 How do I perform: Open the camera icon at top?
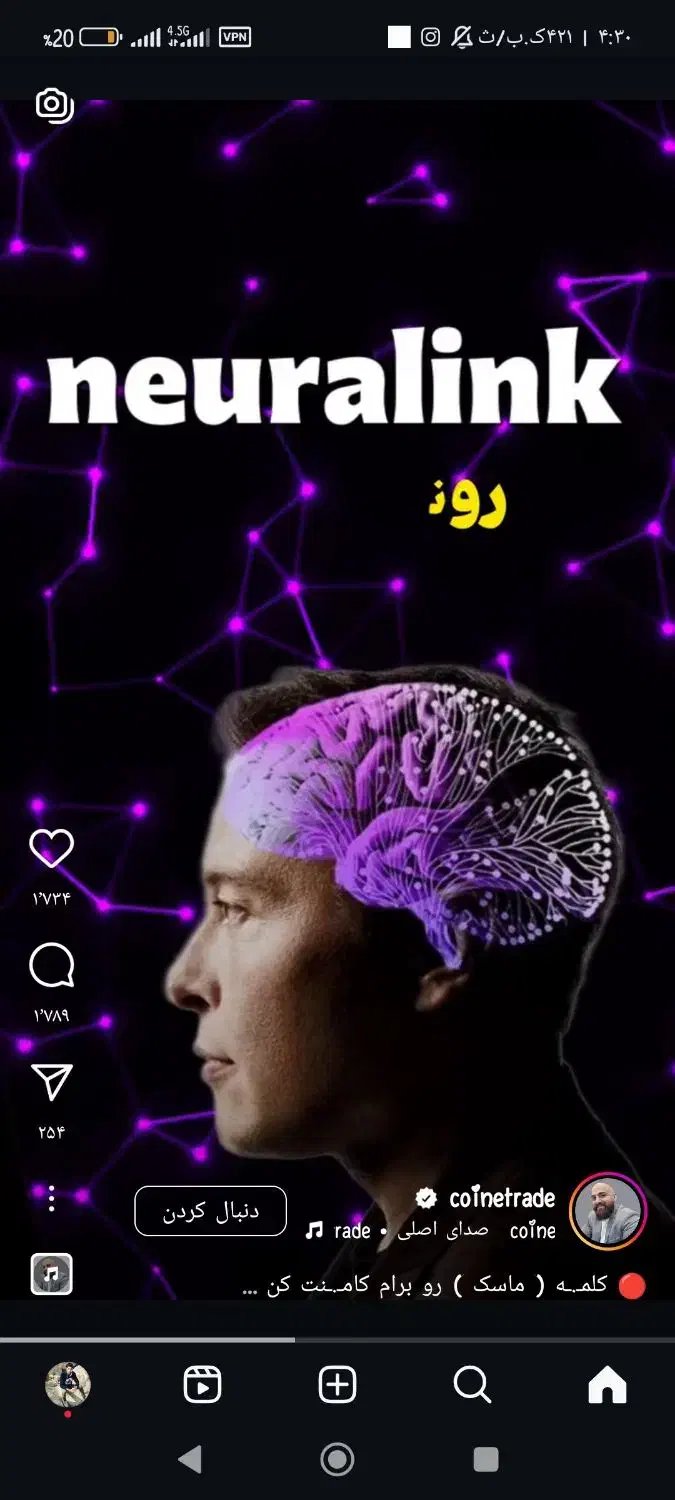pyautogui.click(x=54, y=105)
